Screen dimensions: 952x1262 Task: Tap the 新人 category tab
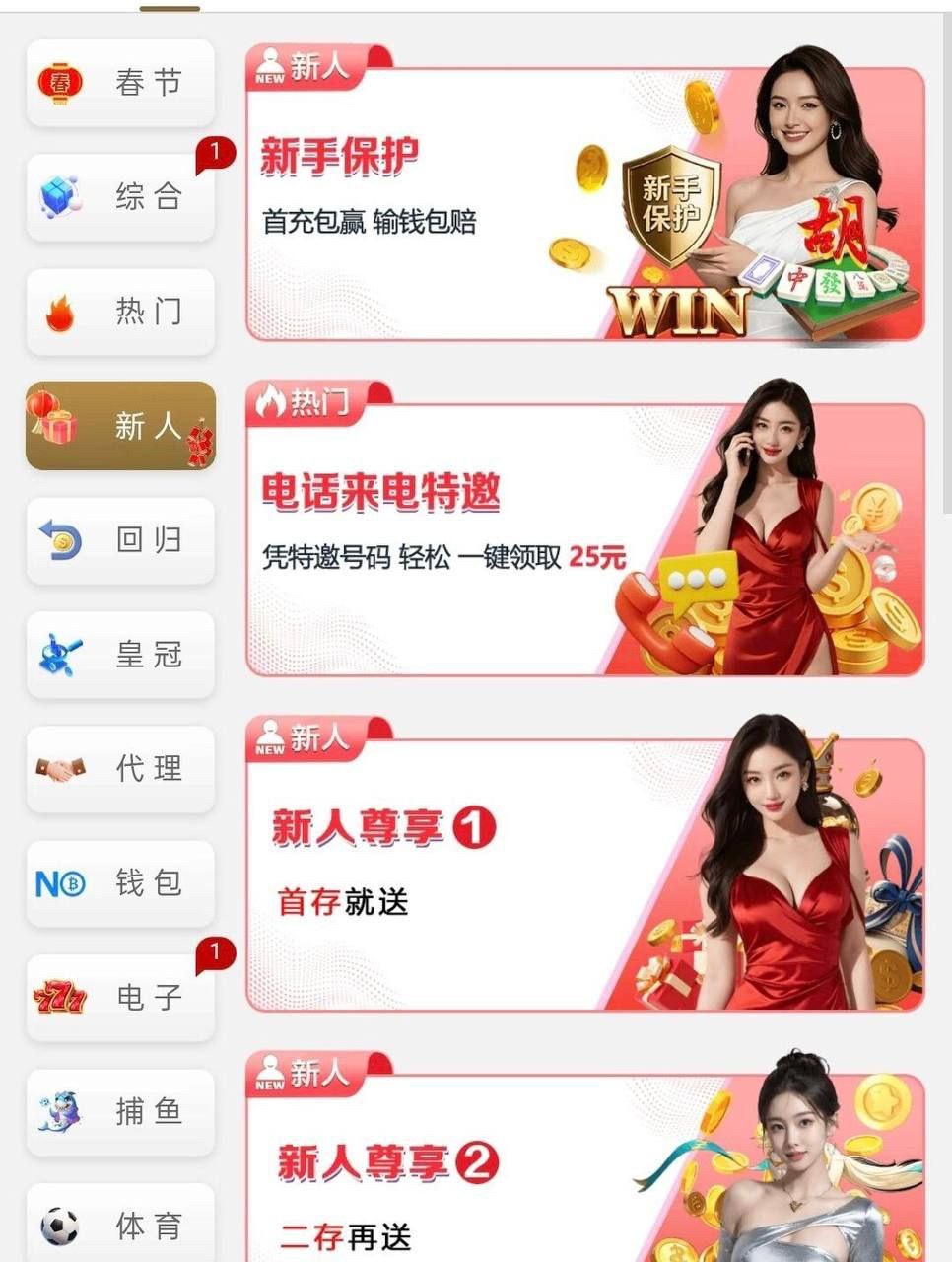[120, 426]
